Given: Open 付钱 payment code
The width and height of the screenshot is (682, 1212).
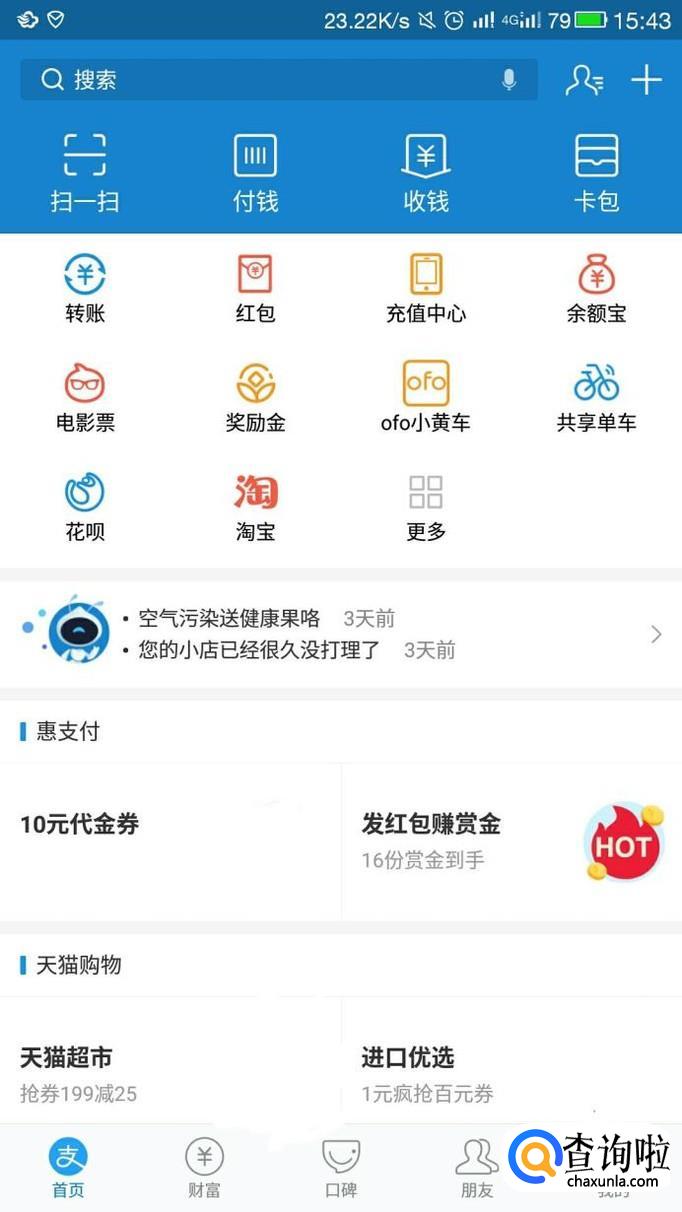Looking at the screenshot, I should pyautogui.click(x=255, y=172).
